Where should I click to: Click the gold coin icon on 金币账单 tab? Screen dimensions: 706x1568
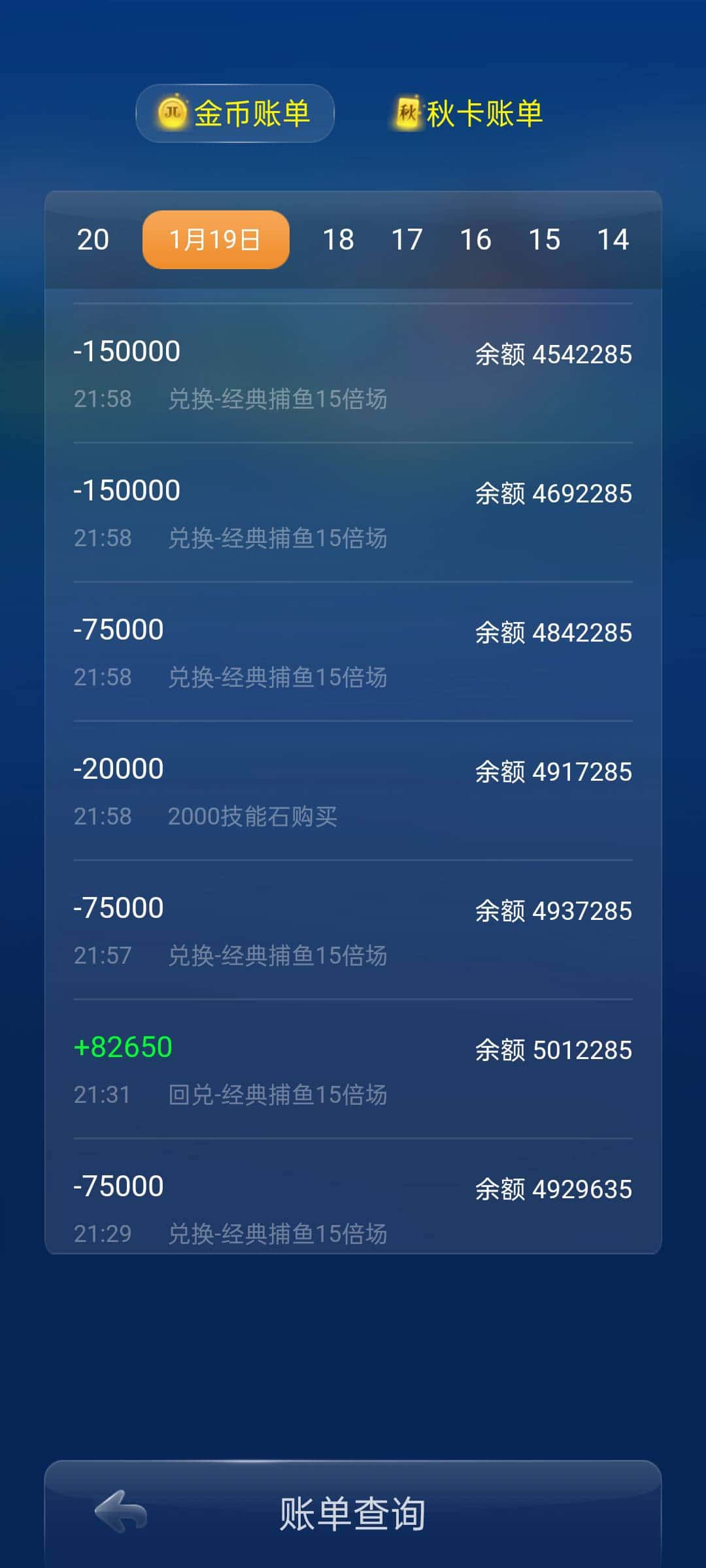tap(173, 113)
